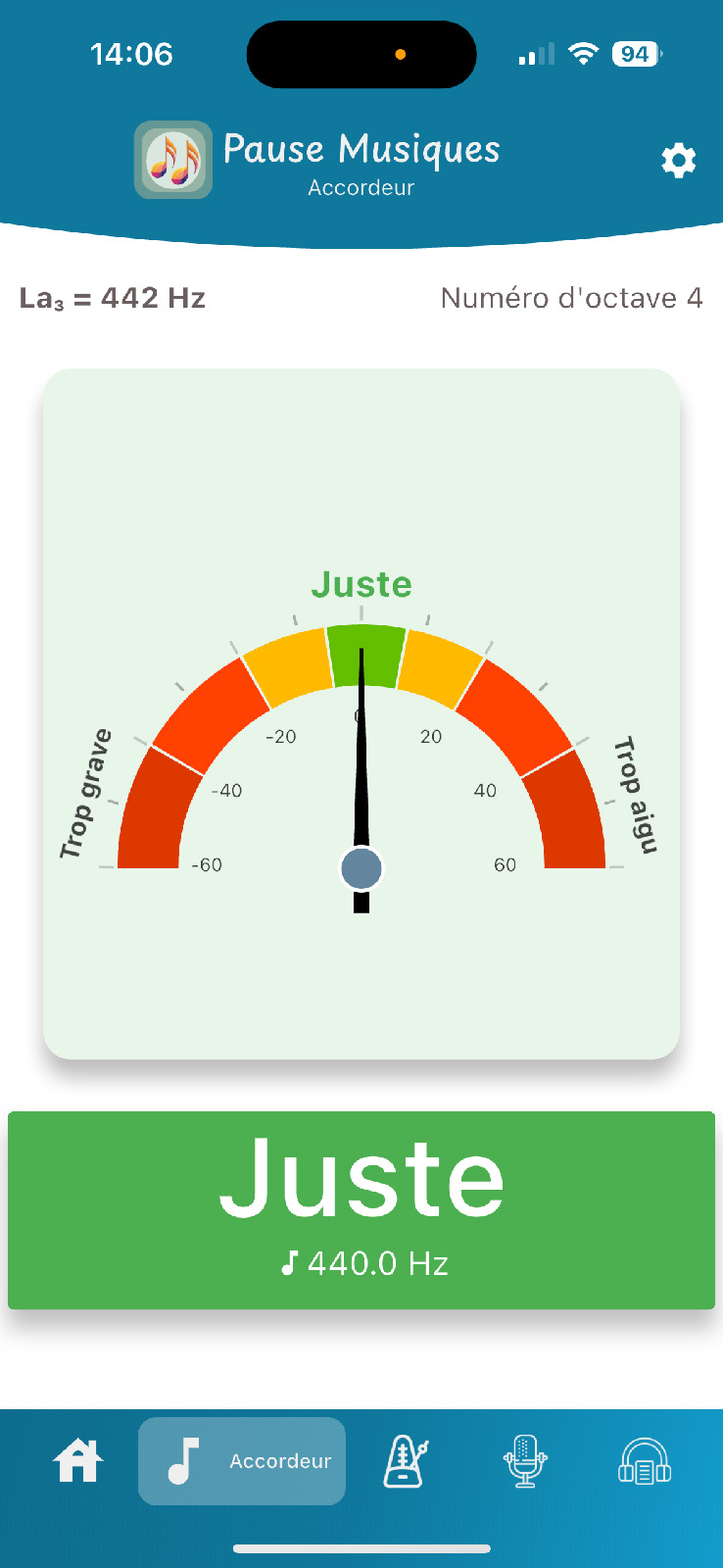Open the settings gear icon
Screen dimensions: 723x1568
click(x=678, y=161)
